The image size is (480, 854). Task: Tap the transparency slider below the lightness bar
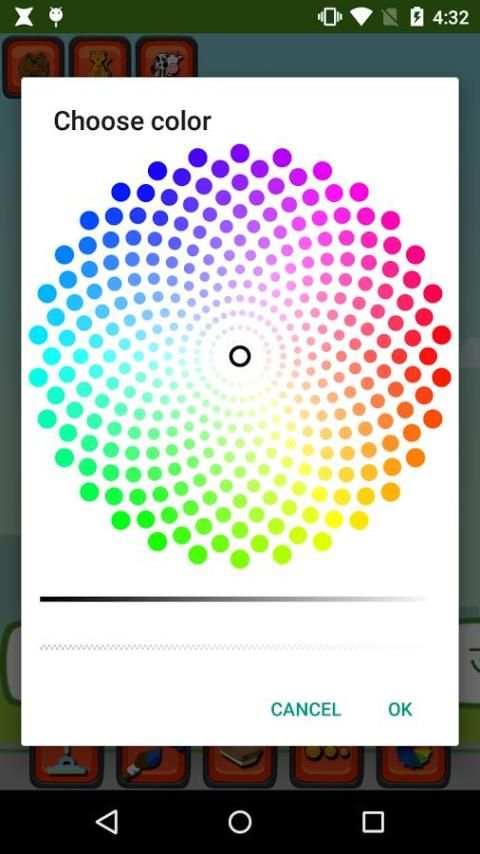233,648
